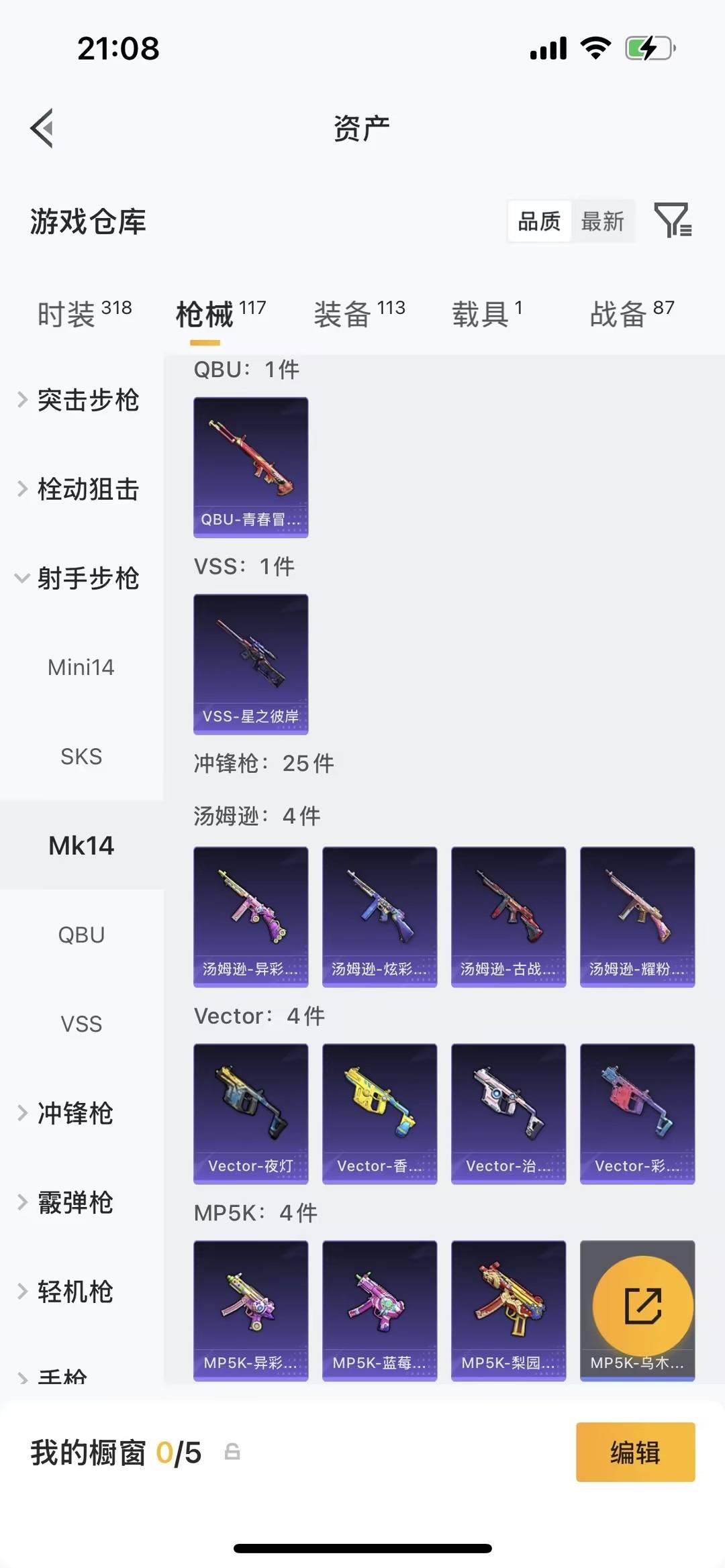Open the filter funnel icon
Viewport: 725px width, 1568px height.
point(672,220)
